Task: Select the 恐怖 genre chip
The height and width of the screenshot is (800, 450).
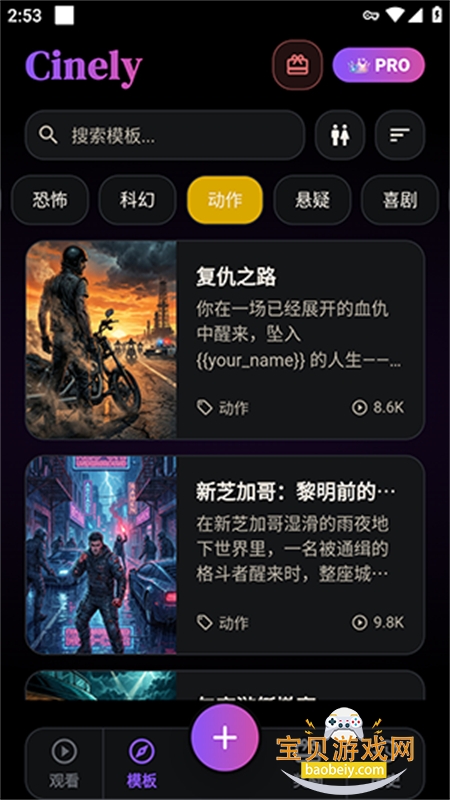Action: (50, 200)
